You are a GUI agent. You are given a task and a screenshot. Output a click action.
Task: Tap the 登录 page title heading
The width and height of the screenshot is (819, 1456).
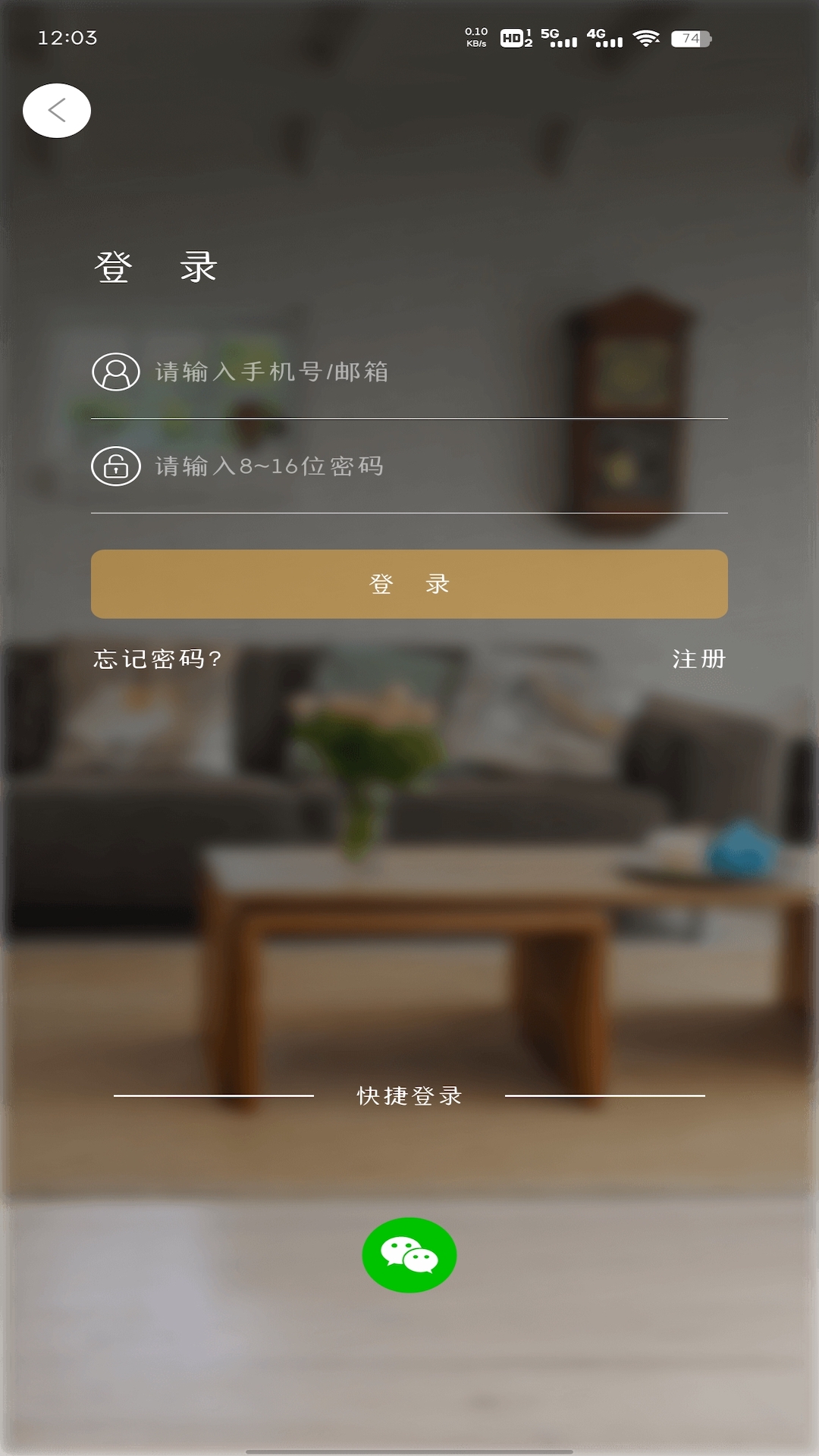[155, 265]
